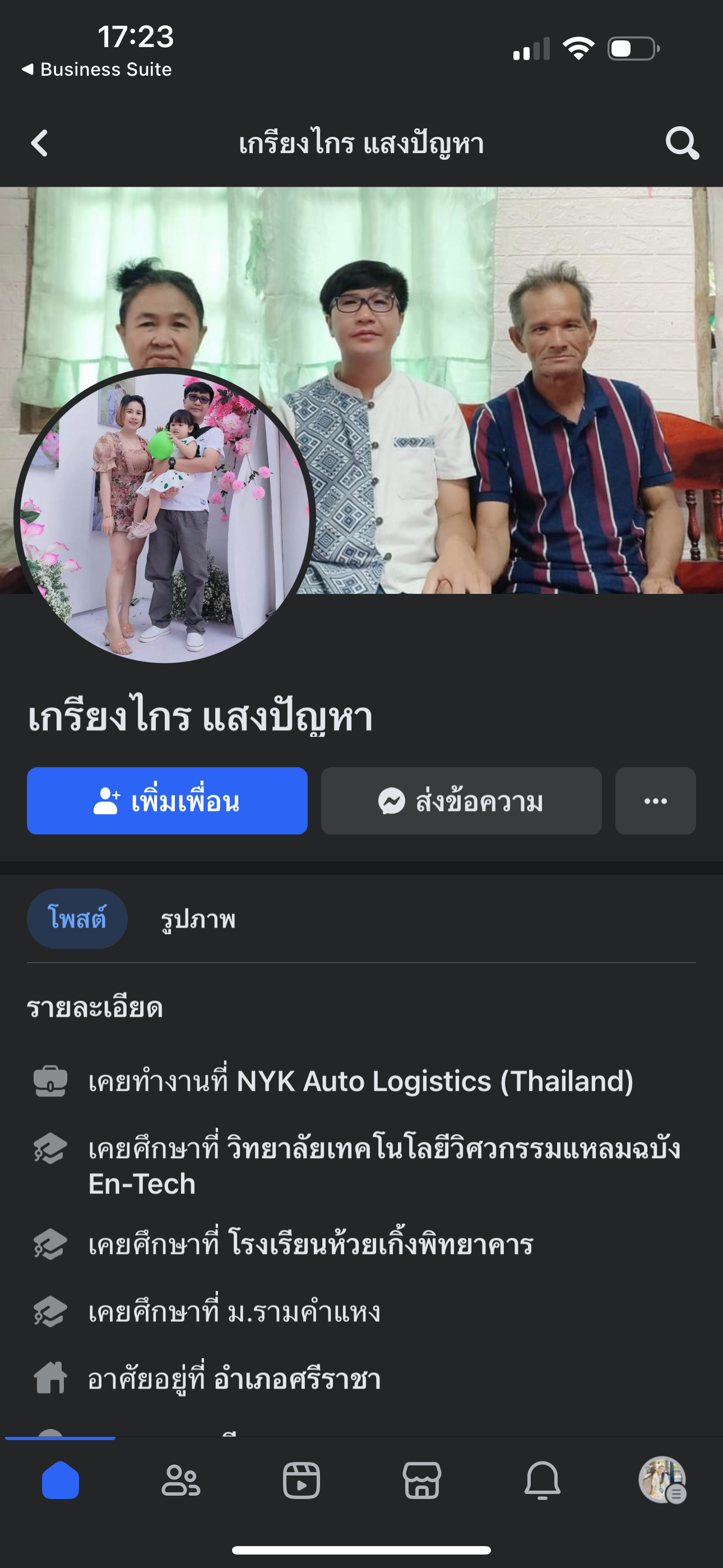
Task: Go to the Home feed tab
Action: coord(61,1481)
